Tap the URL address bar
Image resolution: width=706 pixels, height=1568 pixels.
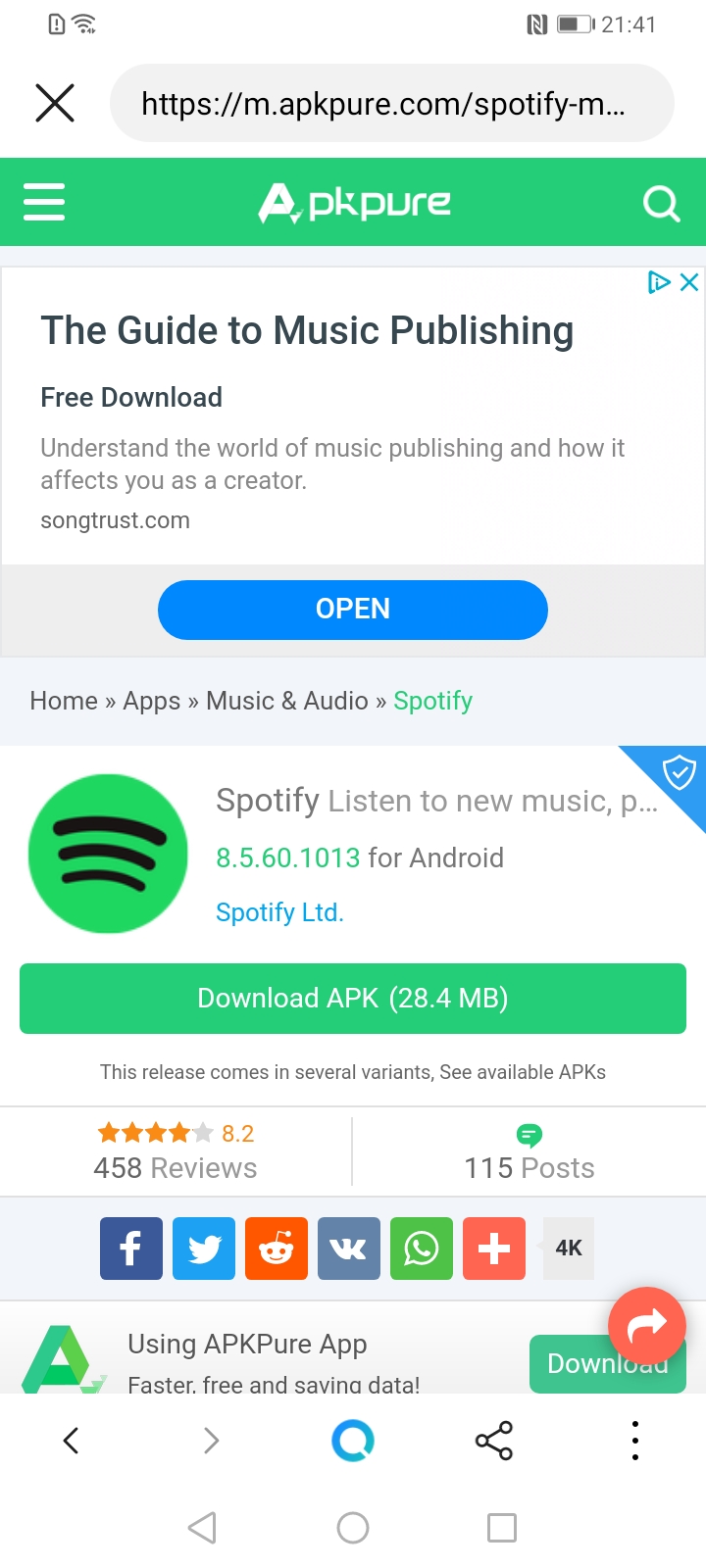(392, 104)
